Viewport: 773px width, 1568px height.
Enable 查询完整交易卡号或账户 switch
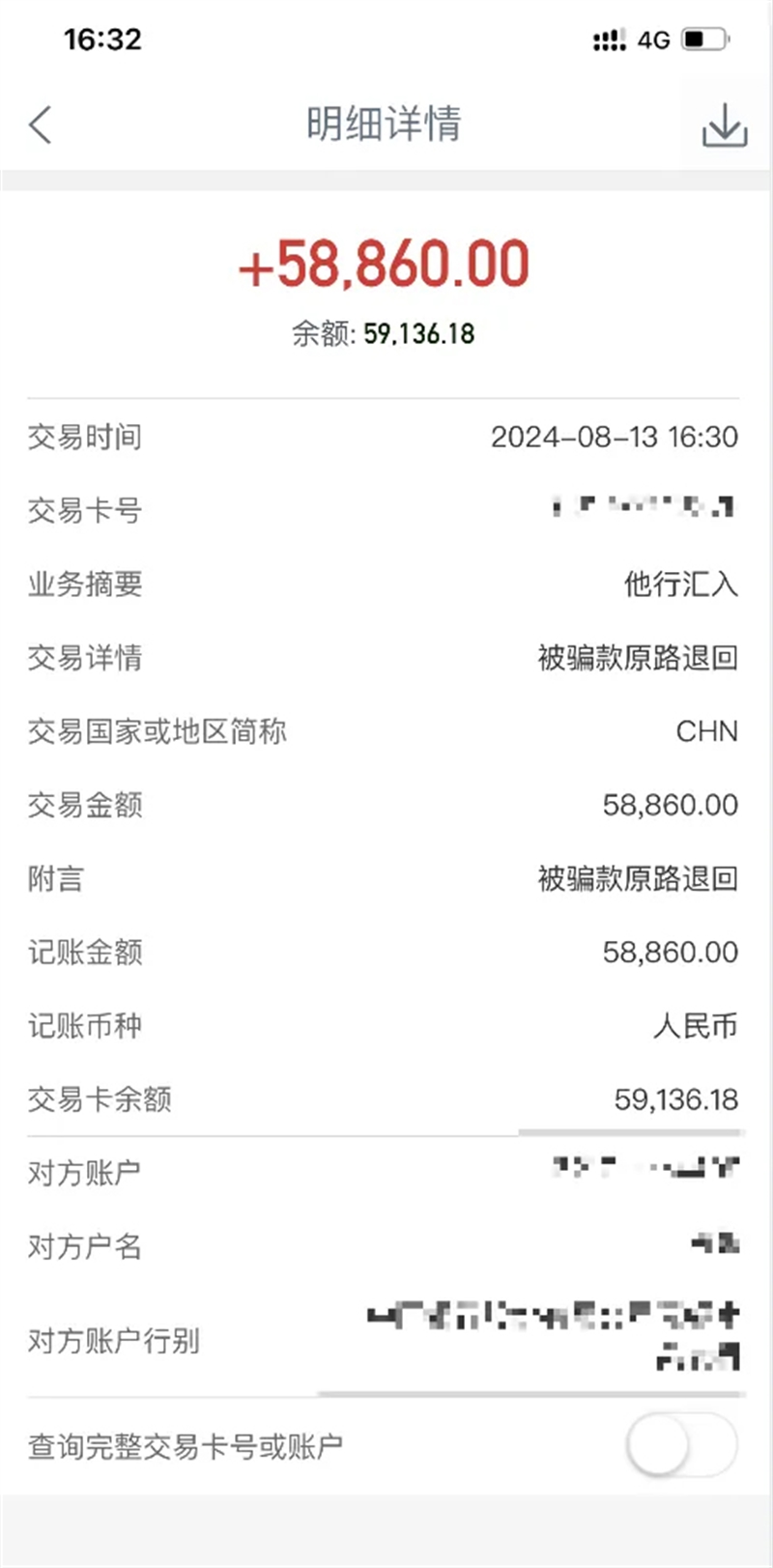point(681,1445)
